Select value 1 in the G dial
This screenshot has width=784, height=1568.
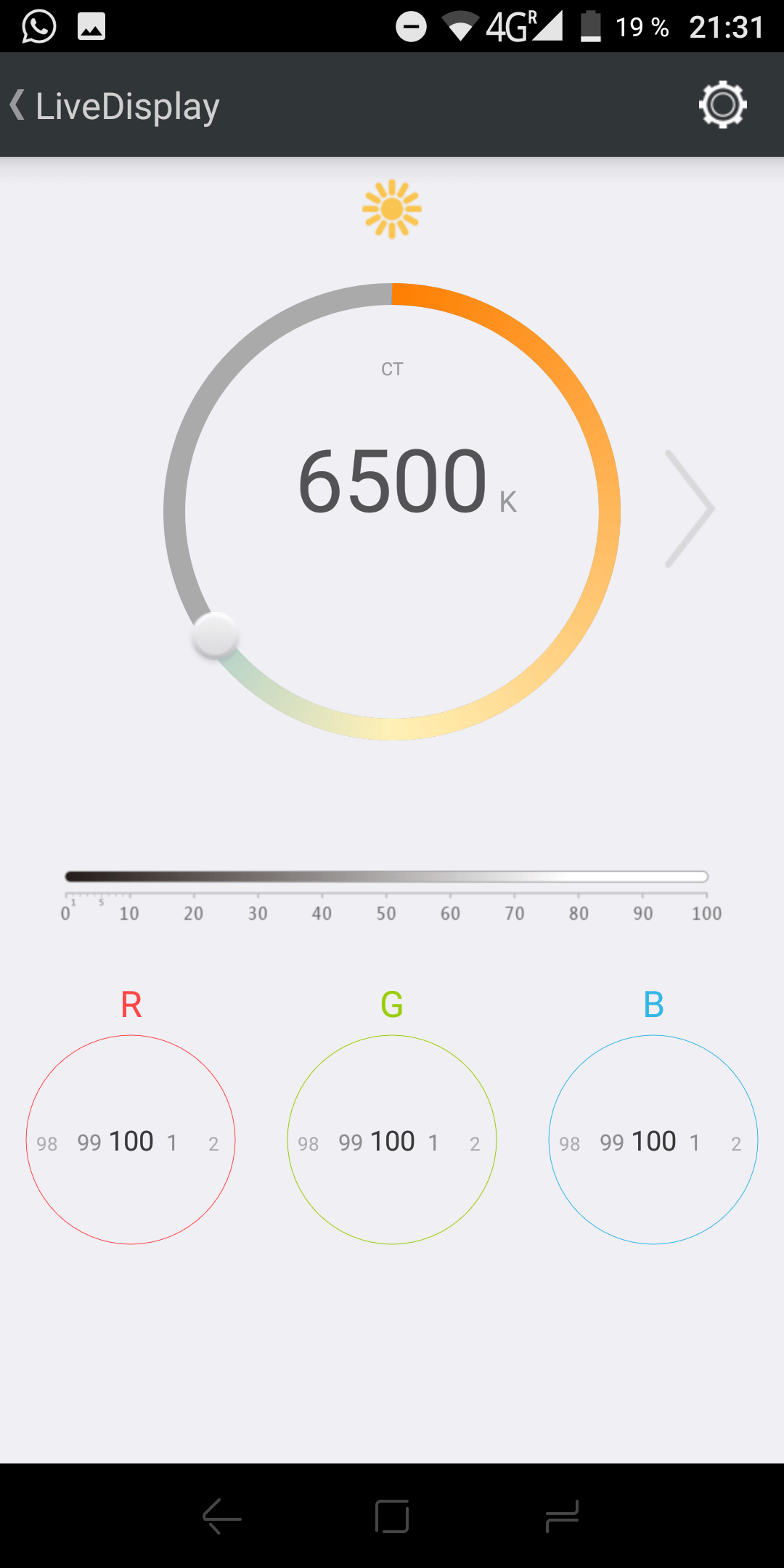pyautogui.click(x=433, y=1143)
